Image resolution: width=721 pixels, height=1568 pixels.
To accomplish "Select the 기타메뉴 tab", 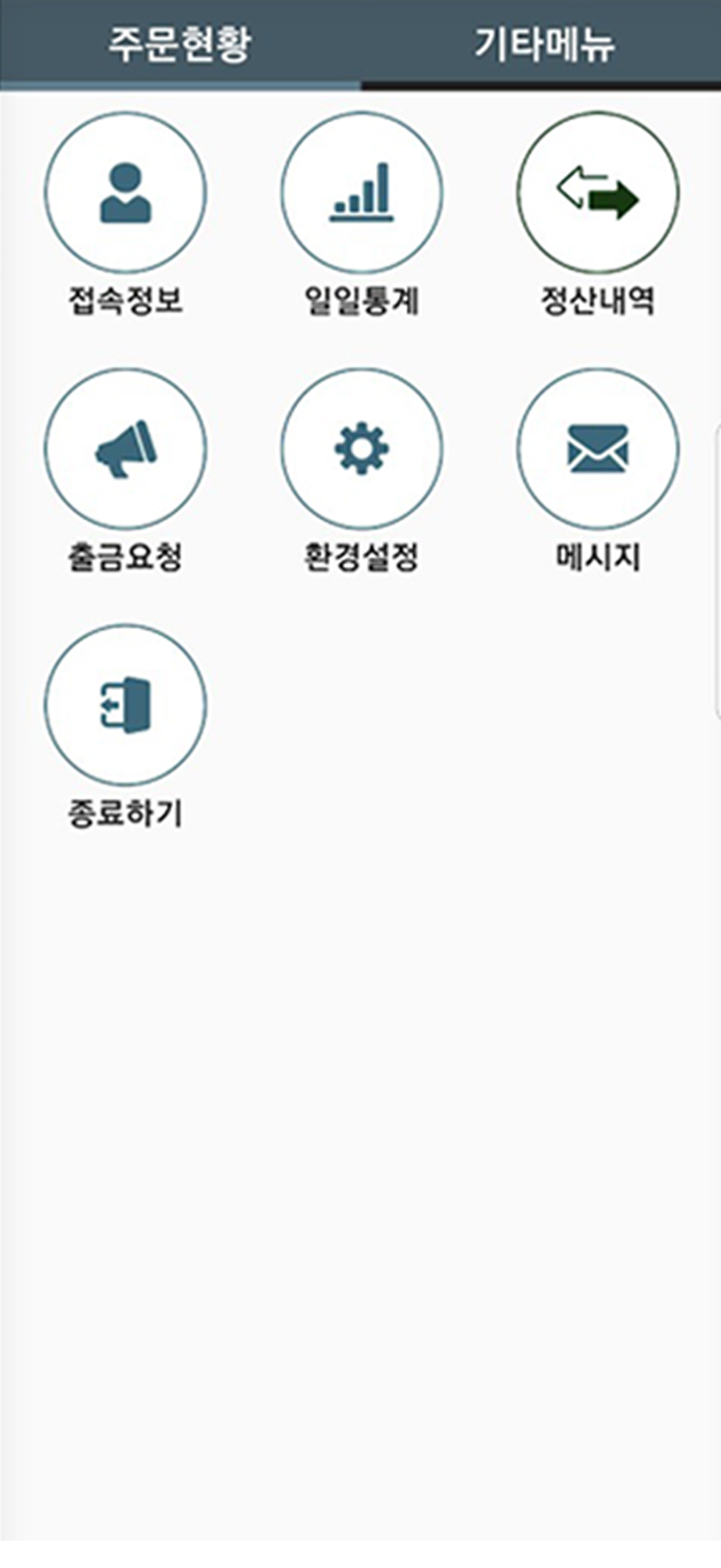I will tap(544, 44).
